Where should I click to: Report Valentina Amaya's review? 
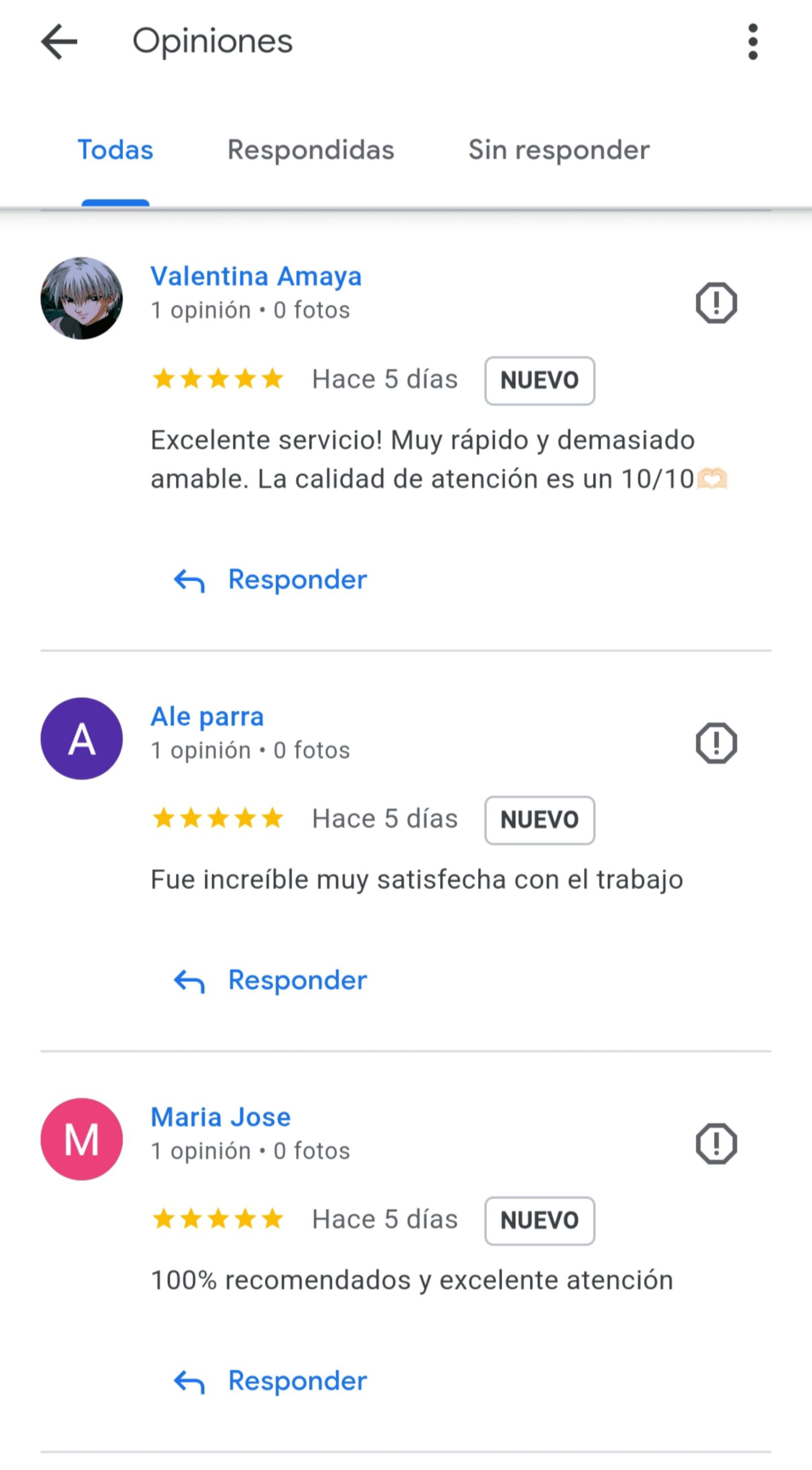(x=716, y=303)
